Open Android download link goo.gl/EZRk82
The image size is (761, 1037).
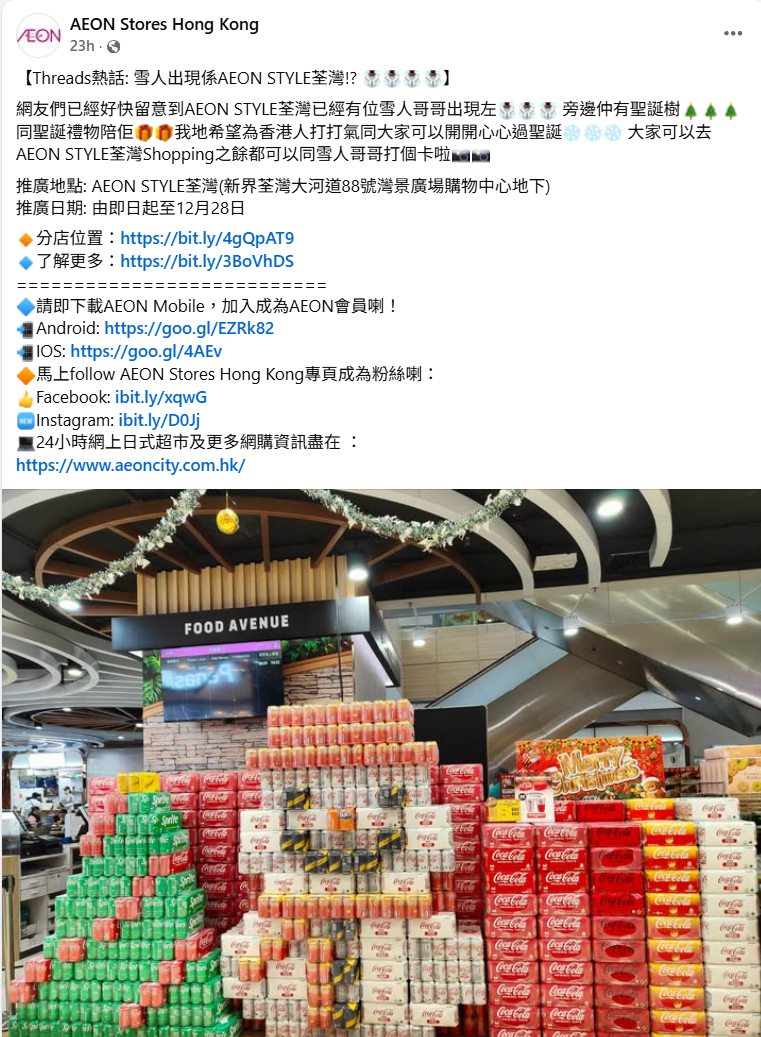189,329
